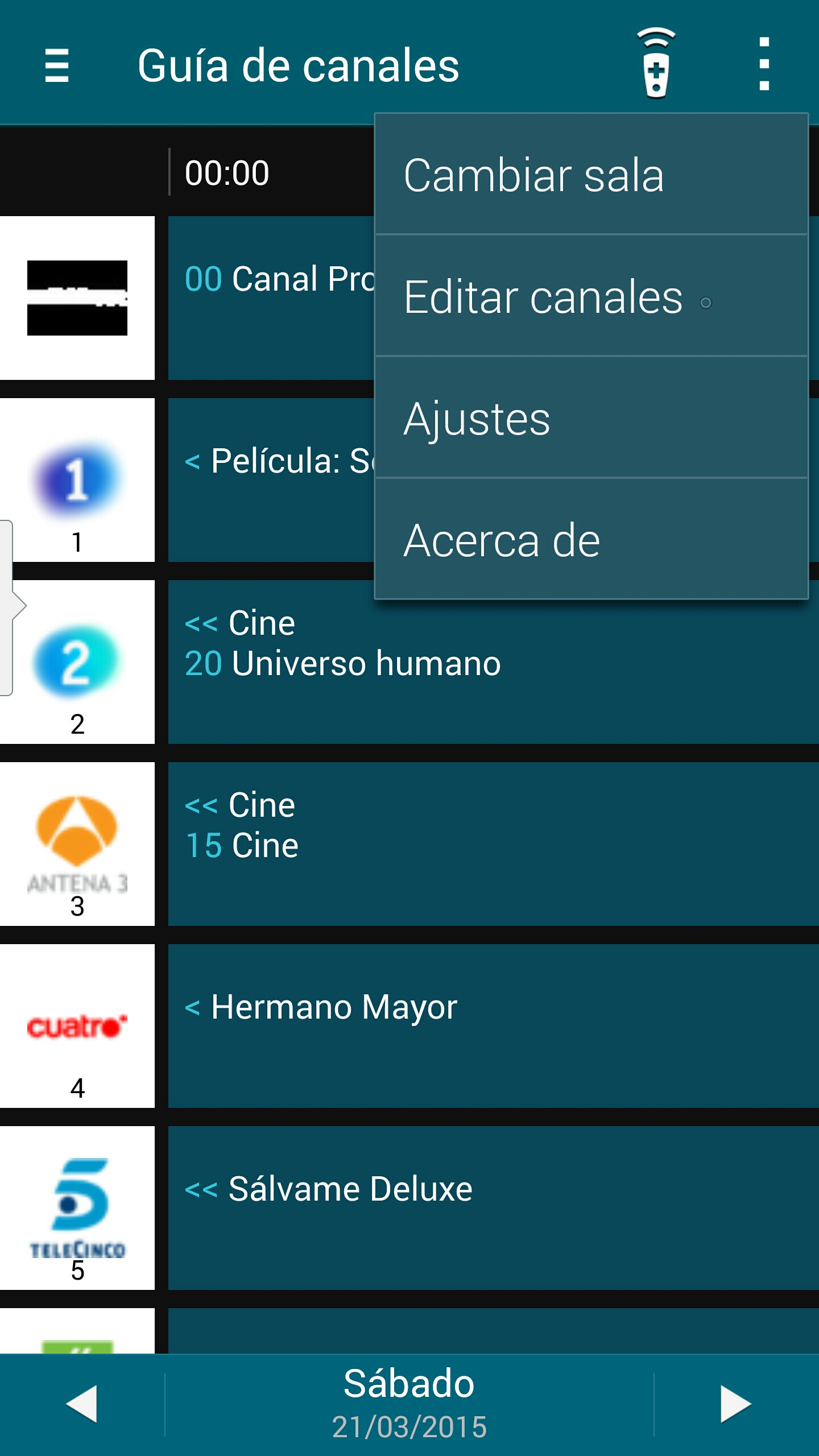
Task: Go to previous day with left arrow
Action: (x=82, y=1404)
